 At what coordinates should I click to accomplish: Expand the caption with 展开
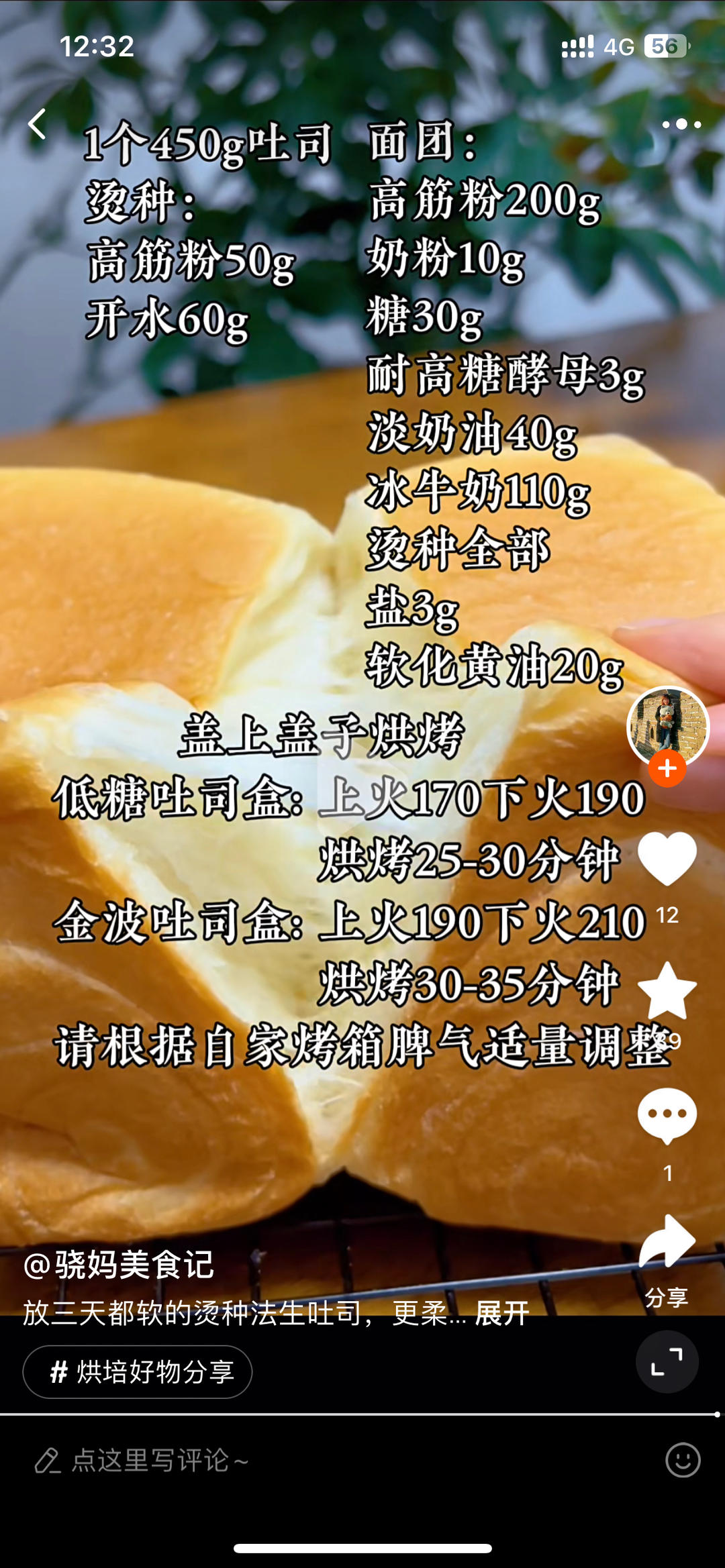[x=501, y=1313]
